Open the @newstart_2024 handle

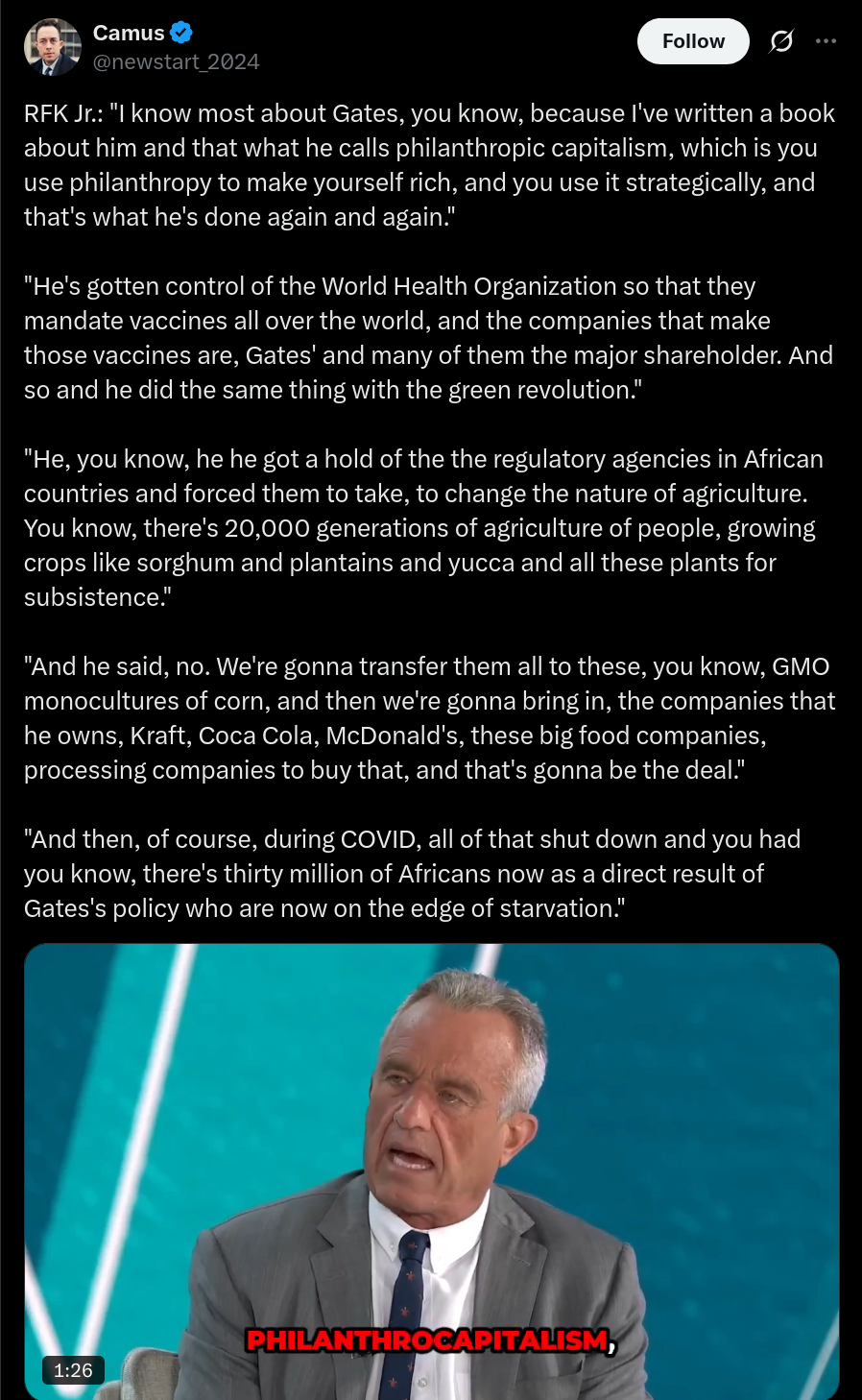[x=176, y=61]
